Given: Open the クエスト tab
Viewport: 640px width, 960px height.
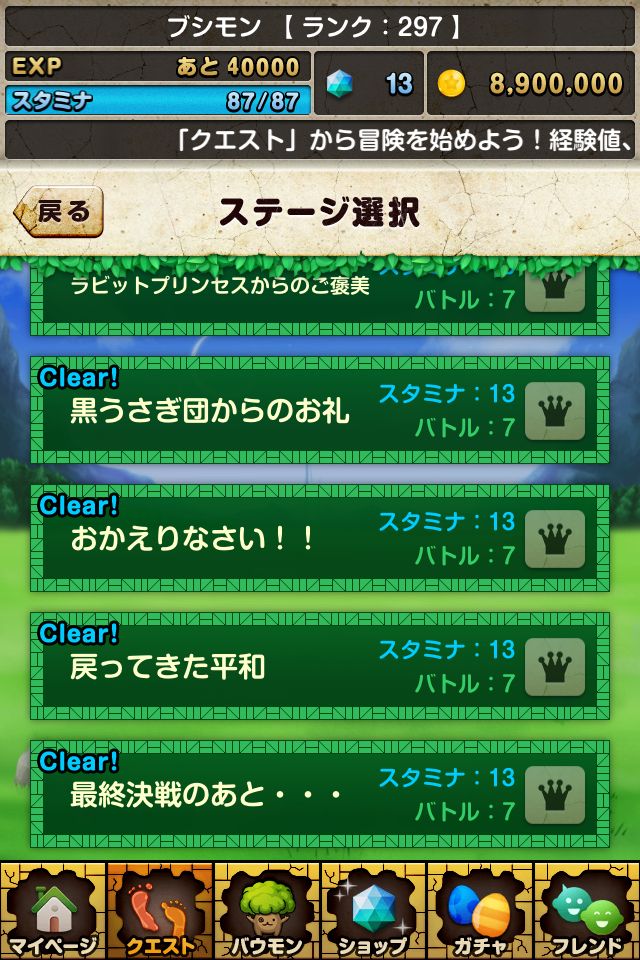Looking at the screenshot, I should pyautogui.click(x=160, y=910).
